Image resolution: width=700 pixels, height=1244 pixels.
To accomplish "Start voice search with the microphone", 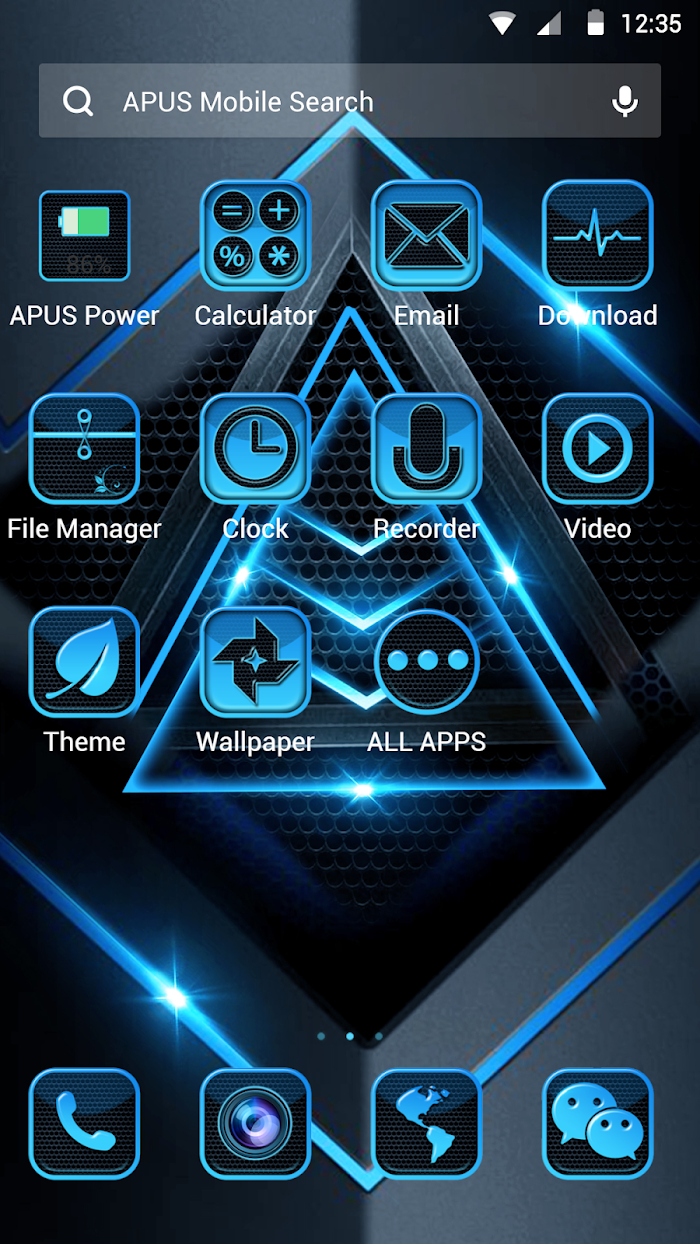I will [x=625, y=101].
